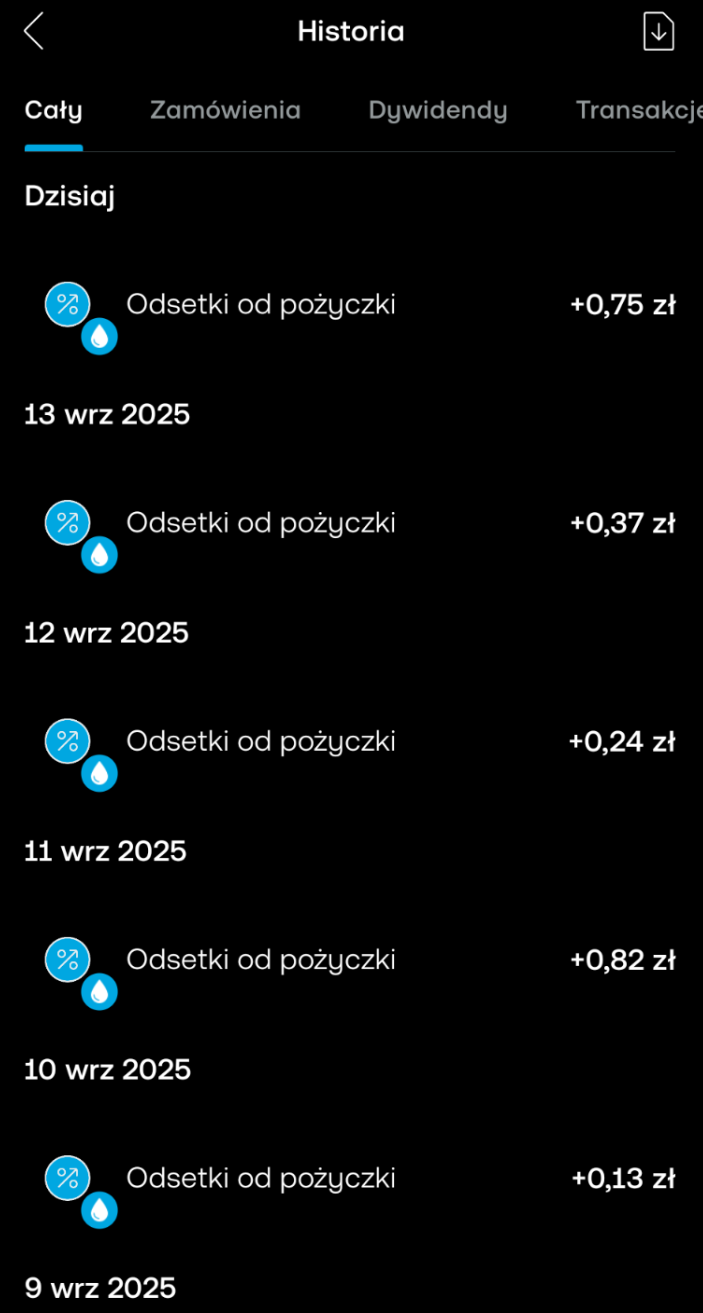View the +0,82 zł loan interest entry
This screenshot has height=1313, width=703.
[x=351, y=960]
